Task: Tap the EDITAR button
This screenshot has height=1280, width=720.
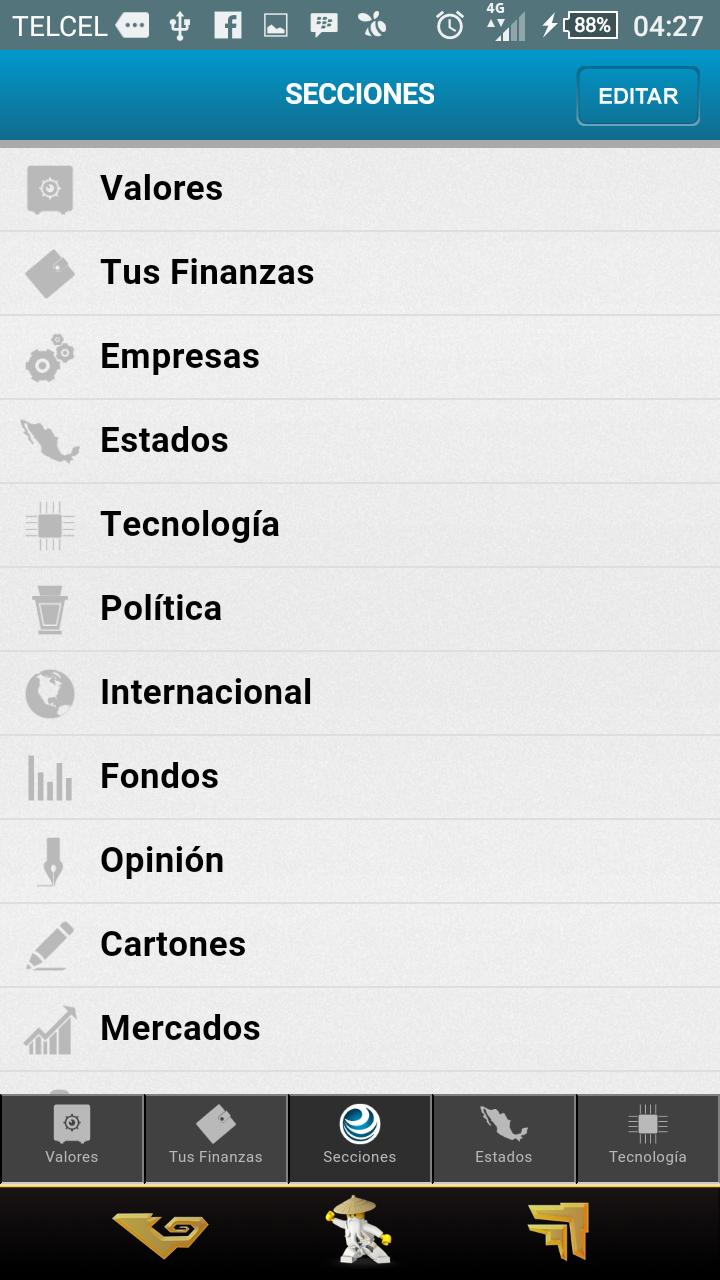Action: 638,96
